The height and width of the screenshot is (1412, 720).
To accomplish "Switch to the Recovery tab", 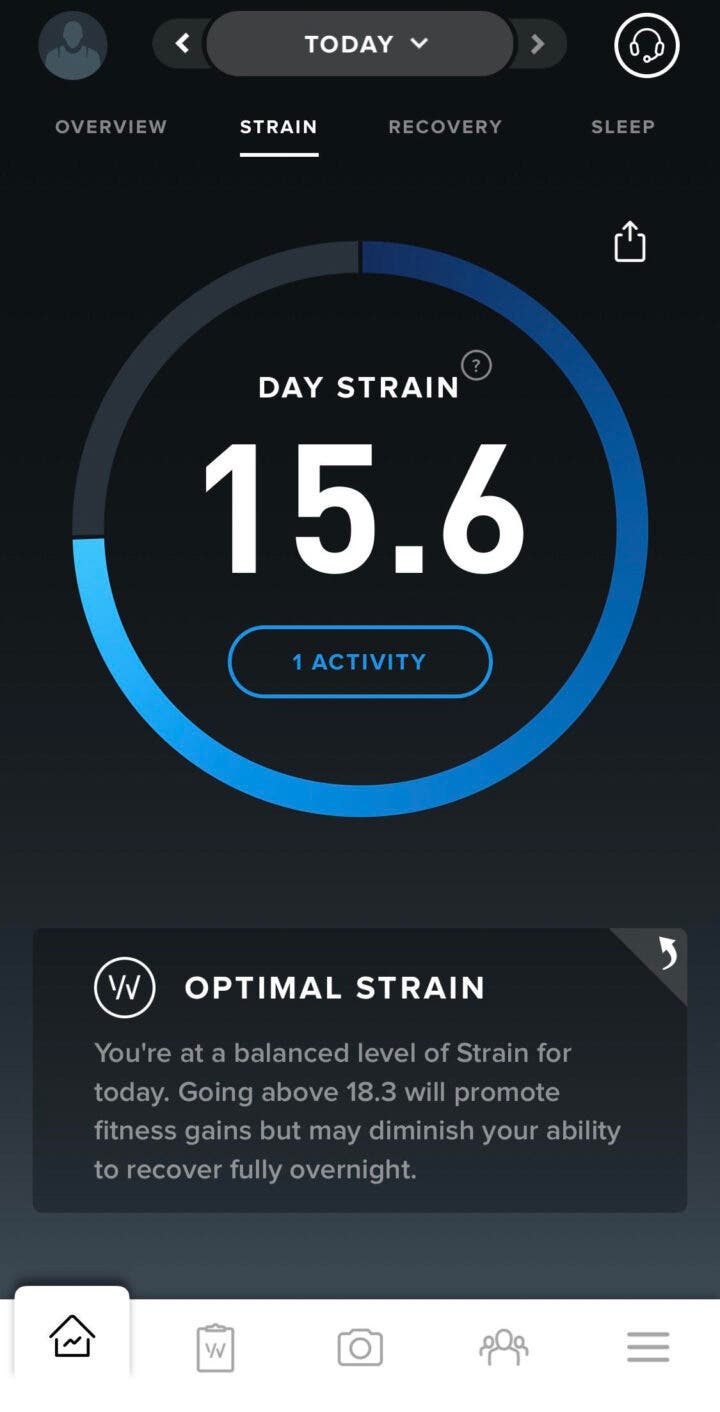I will (x=444, y=127).
